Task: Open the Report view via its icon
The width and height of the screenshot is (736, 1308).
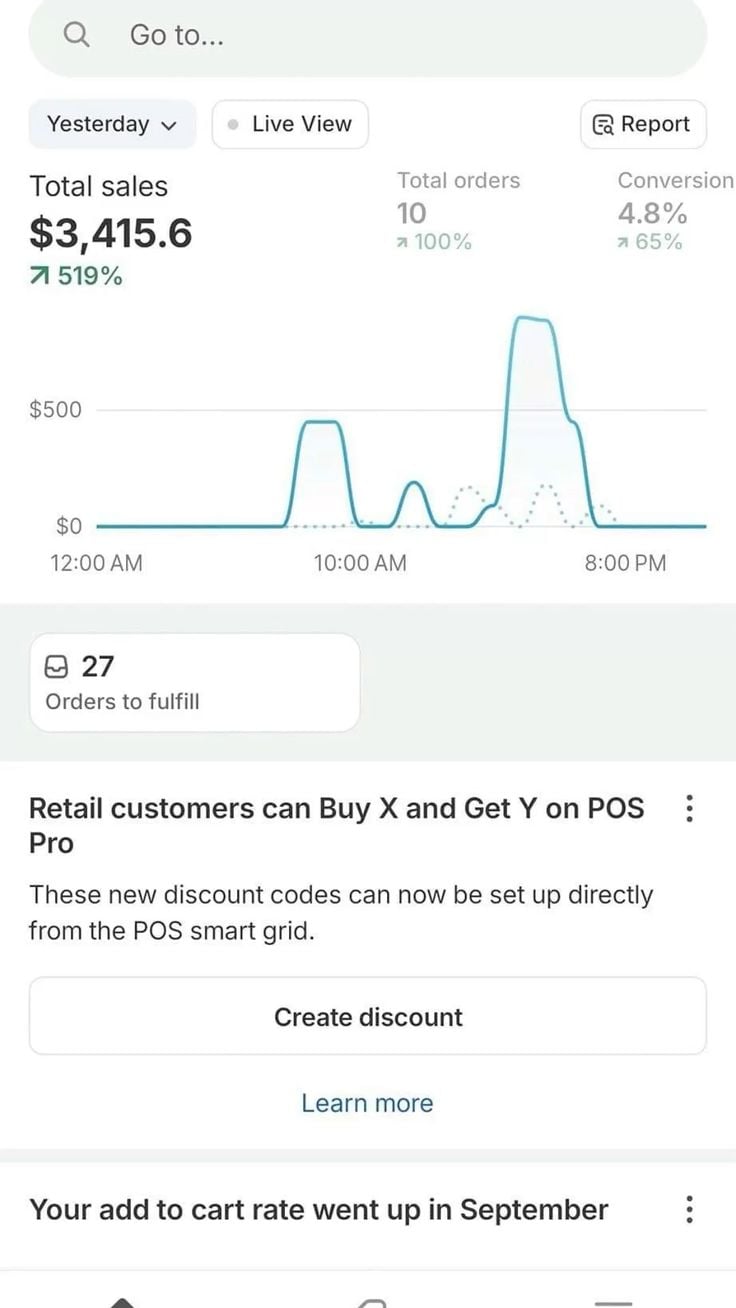Action: [602, 123]
